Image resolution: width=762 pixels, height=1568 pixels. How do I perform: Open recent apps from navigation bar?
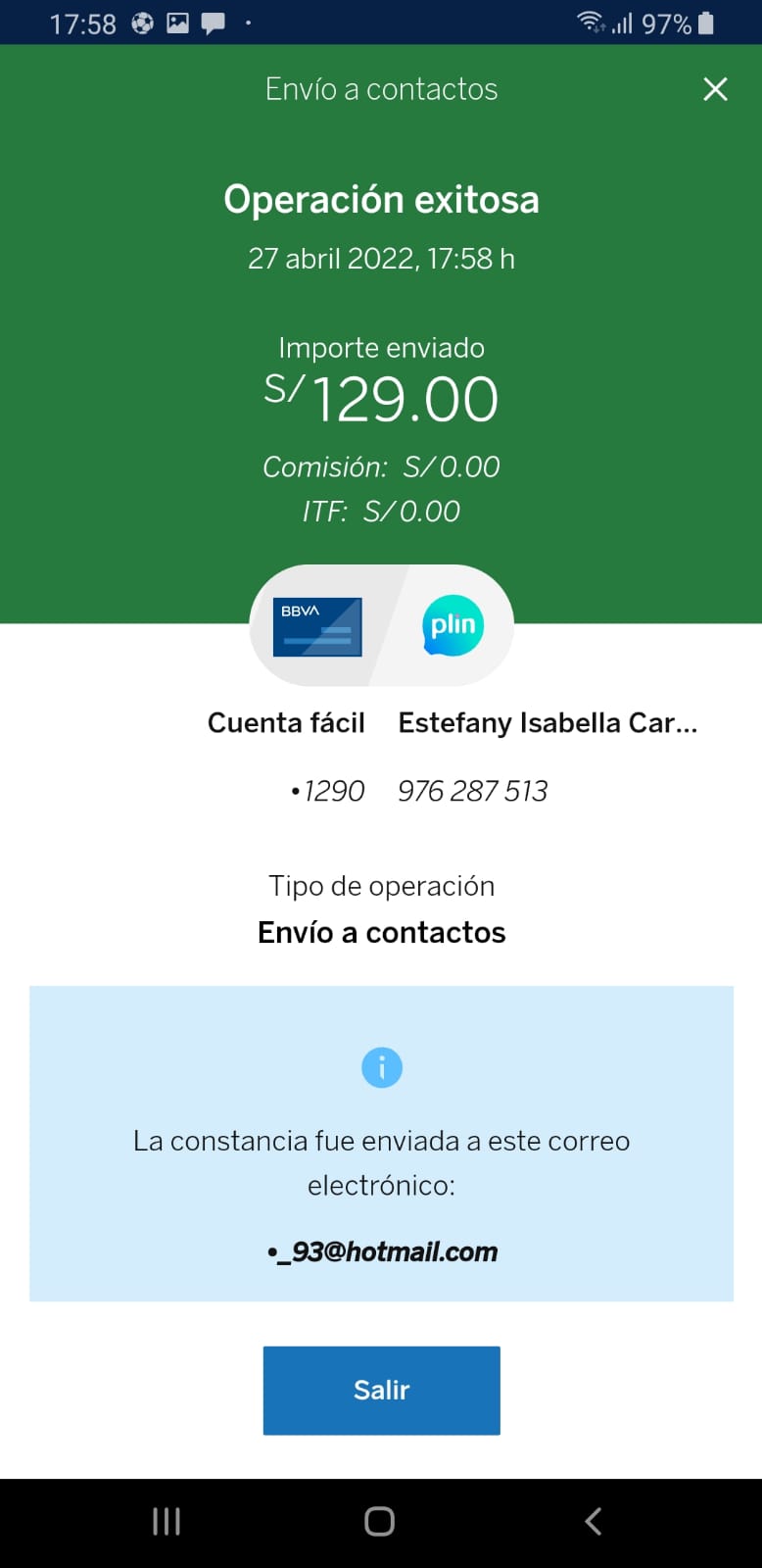167,1521
